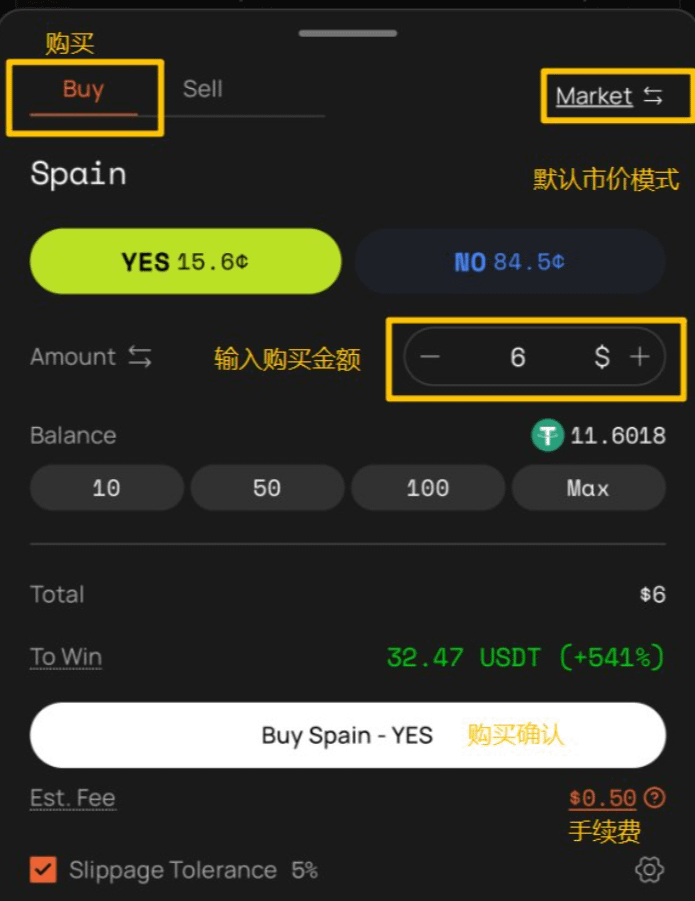The width and height of the screenshot is (695, 901).
Task: Change the Market order type
Action: tap(609, 96)
